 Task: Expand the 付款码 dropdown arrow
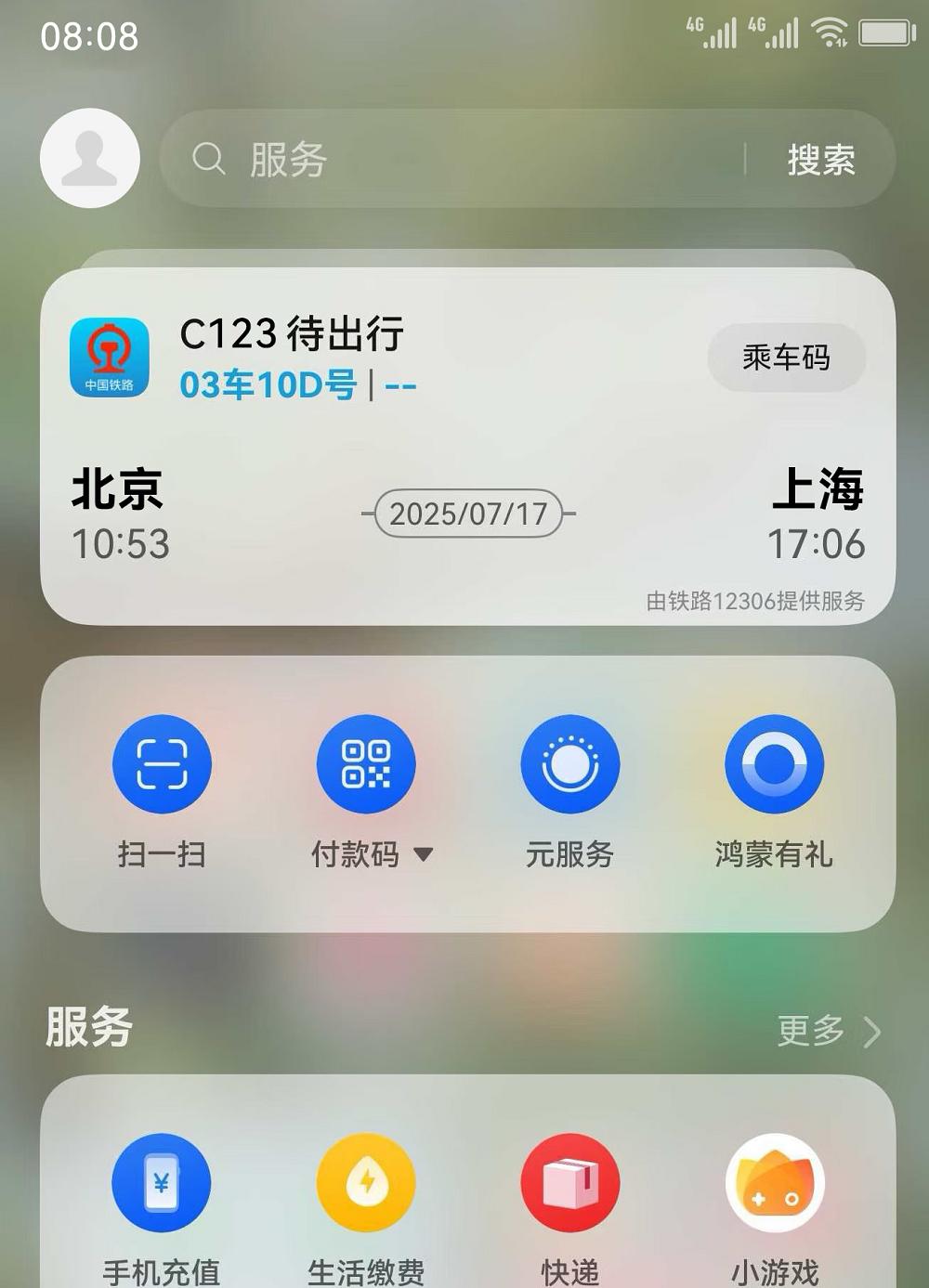[x=424, y=854]
